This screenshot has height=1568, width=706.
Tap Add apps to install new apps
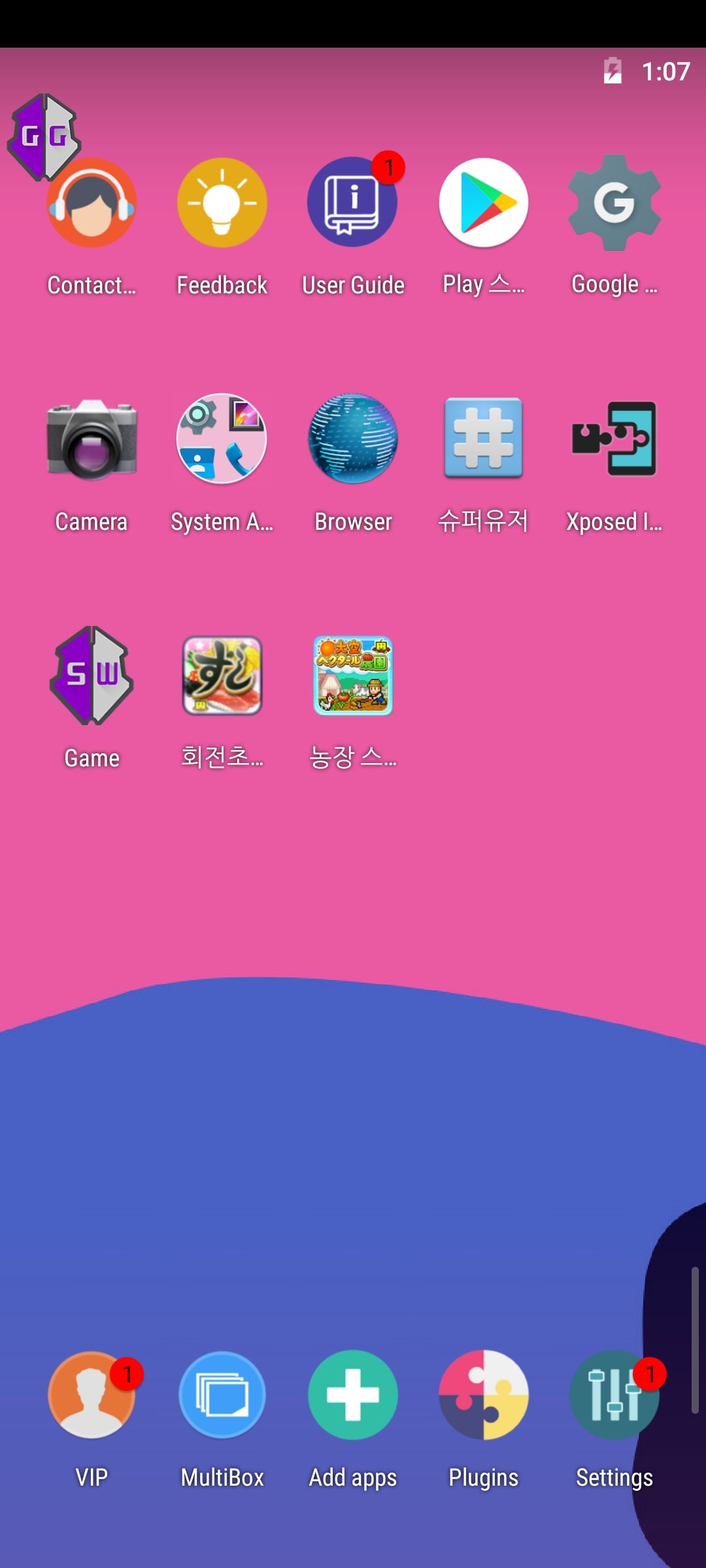(353, 1396)
